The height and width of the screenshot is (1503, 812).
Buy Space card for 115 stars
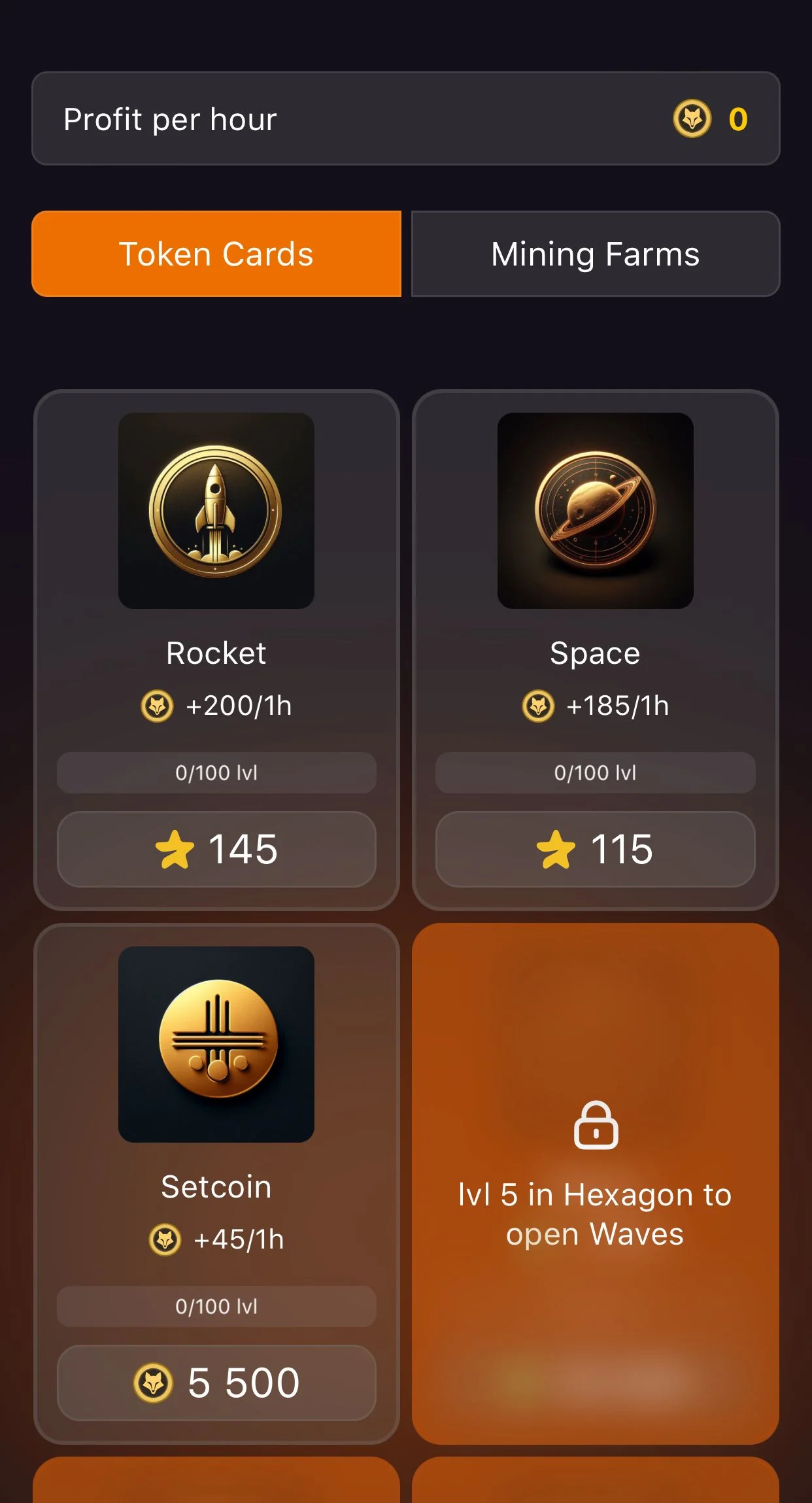pyautogui.click(x=596, y=849)
